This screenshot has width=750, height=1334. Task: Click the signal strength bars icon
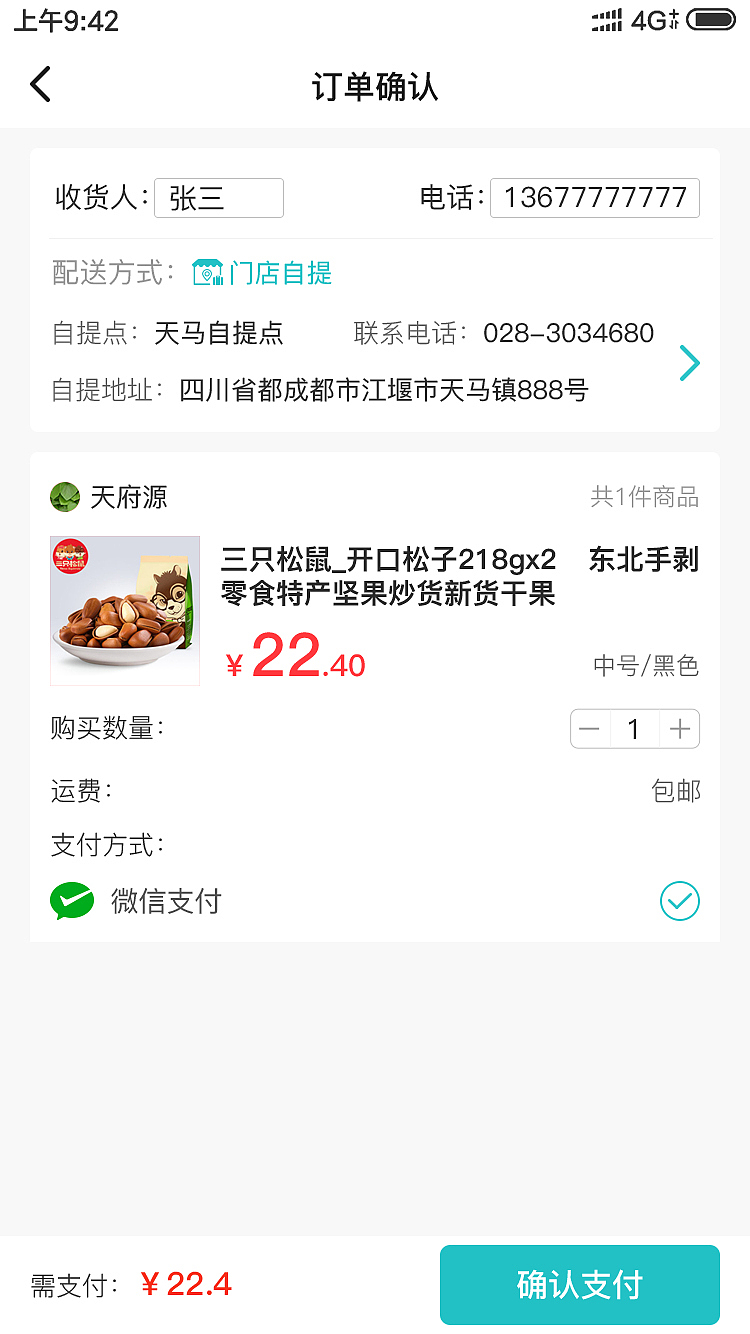click(609, 20)
